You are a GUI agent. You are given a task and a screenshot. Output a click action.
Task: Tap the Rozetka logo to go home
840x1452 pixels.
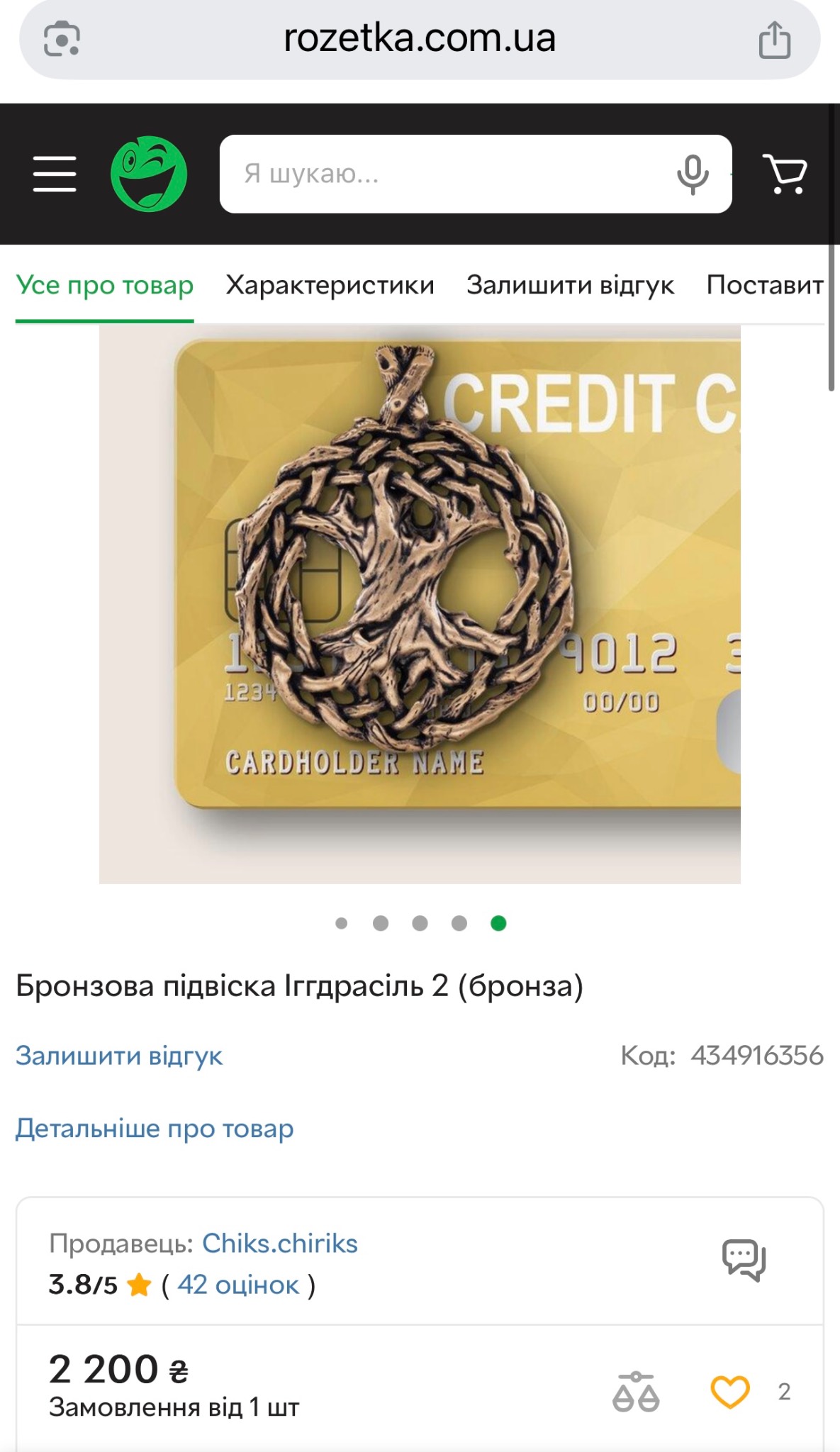pos(149,174)
